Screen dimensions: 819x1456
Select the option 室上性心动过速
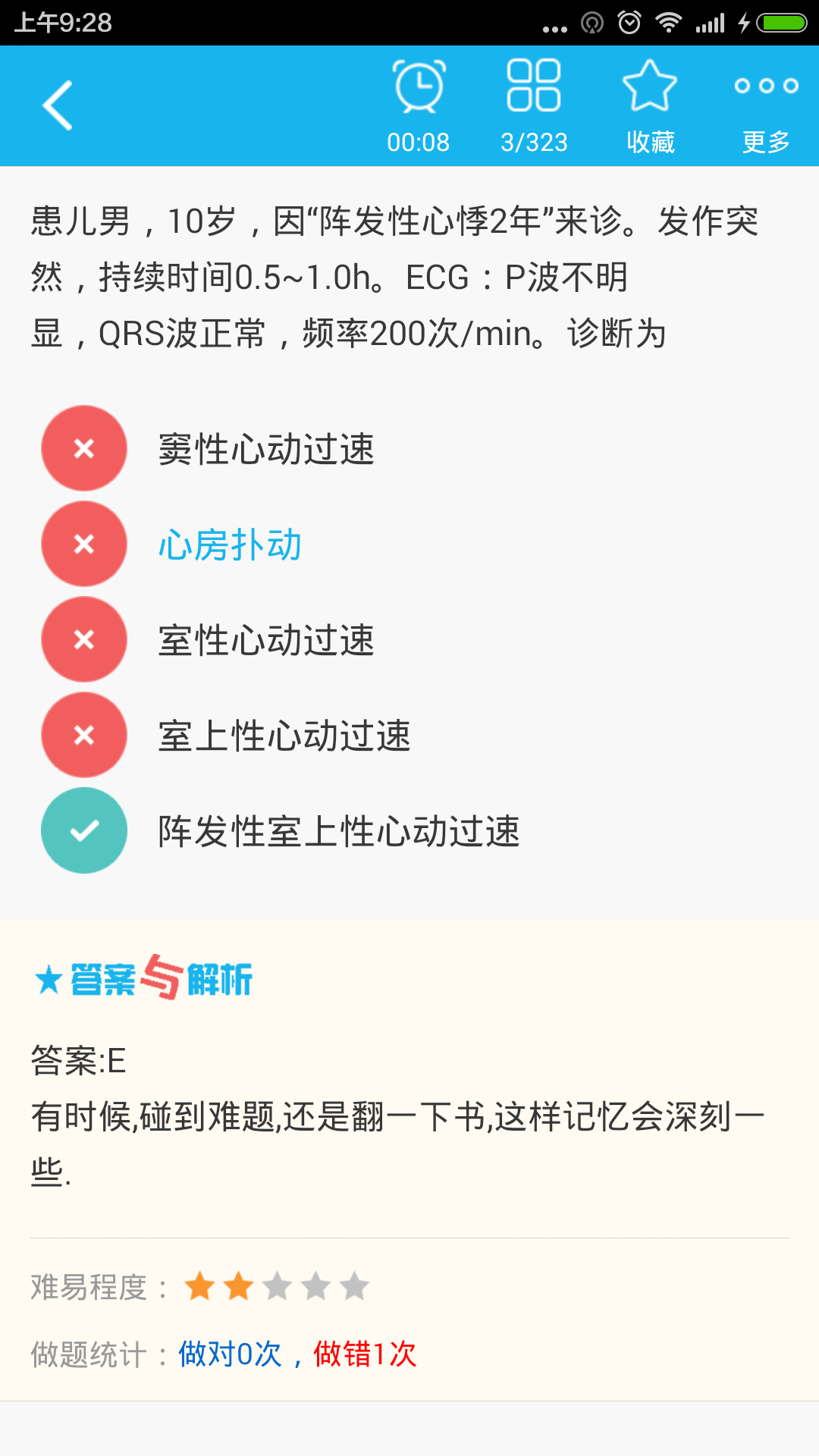284,736
